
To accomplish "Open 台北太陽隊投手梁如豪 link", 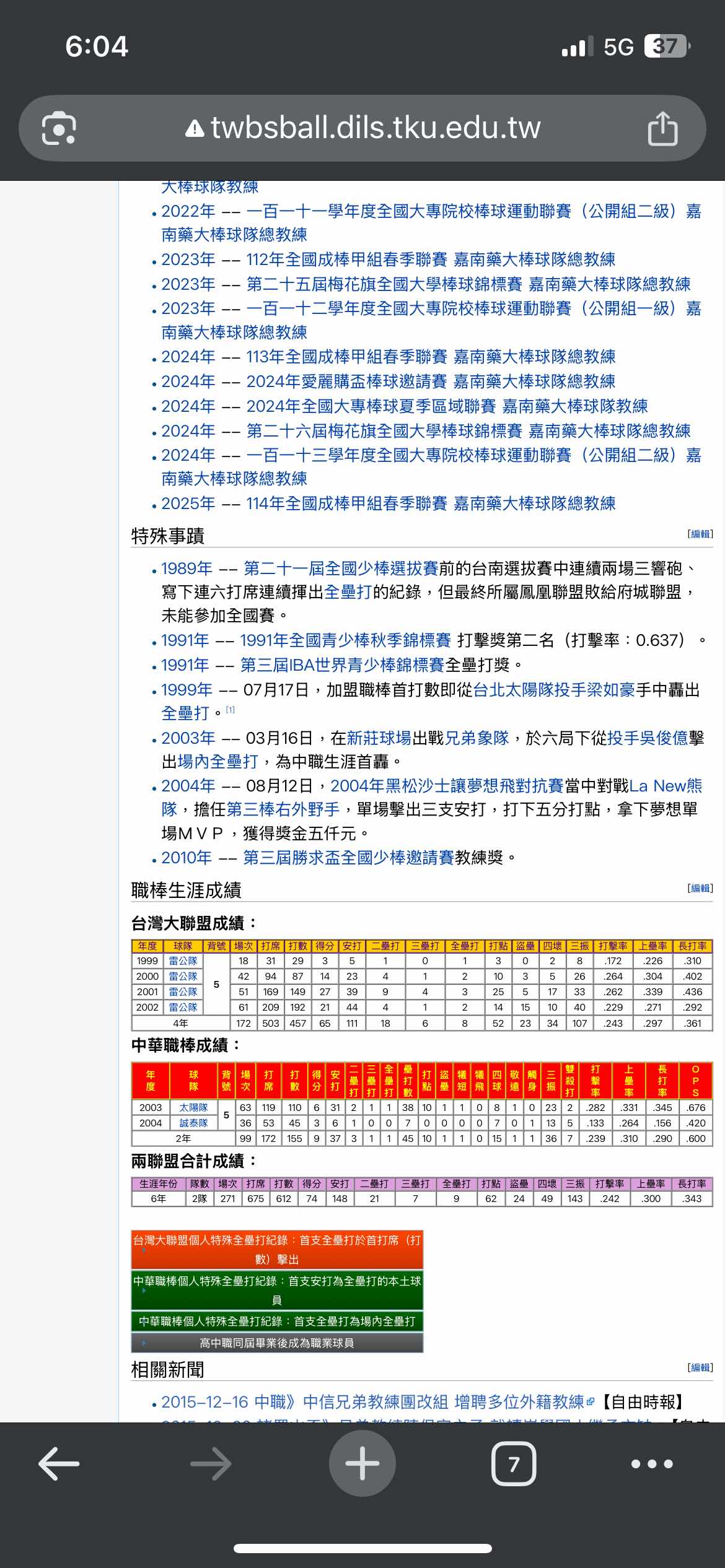I will [553, 690].
